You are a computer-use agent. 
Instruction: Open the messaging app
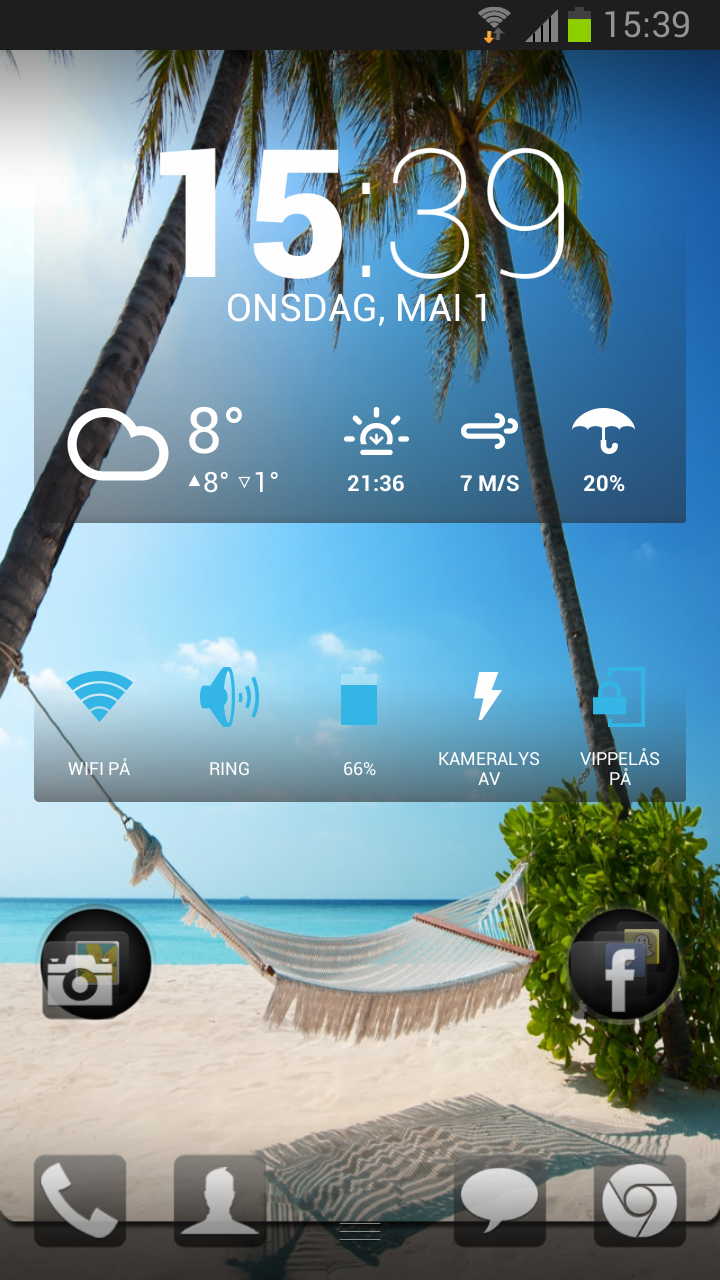(500, 1200)
